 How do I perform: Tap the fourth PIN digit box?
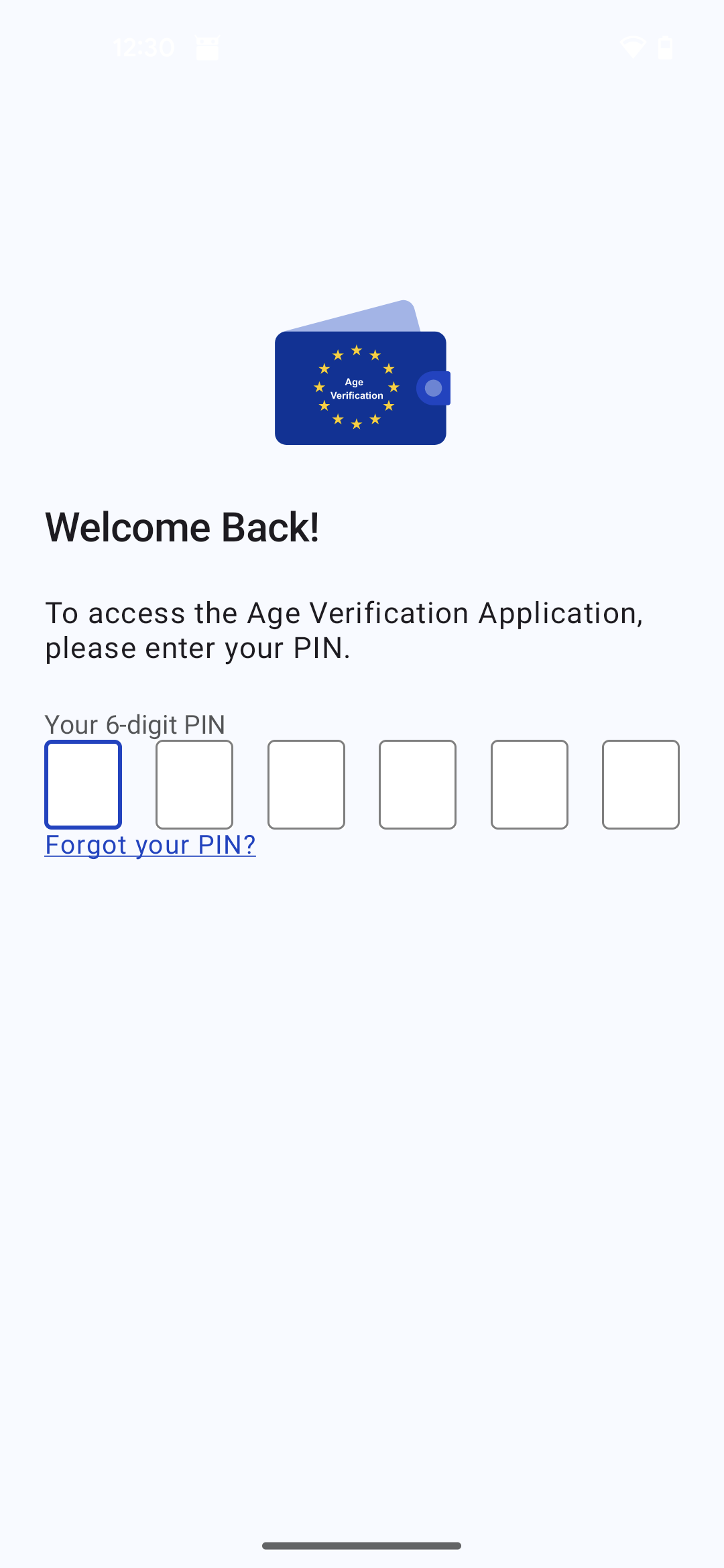418,784
